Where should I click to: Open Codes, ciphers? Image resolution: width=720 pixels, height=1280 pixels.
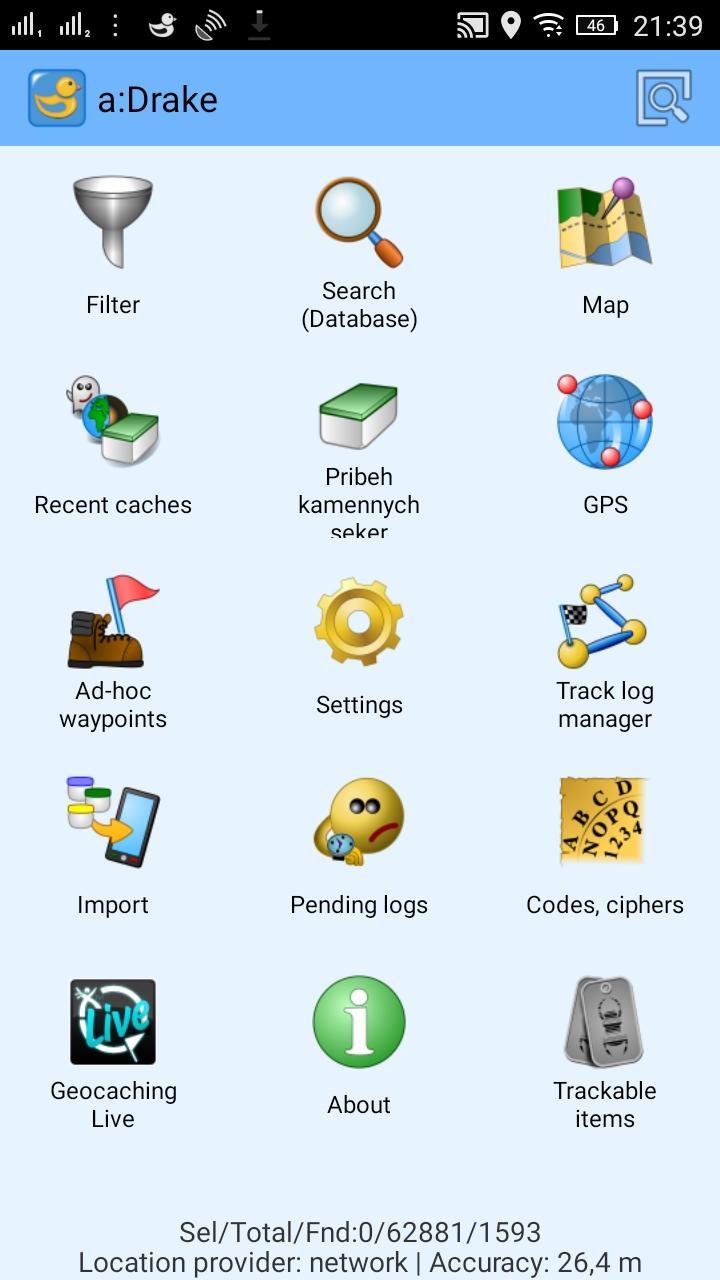[605, 846]
